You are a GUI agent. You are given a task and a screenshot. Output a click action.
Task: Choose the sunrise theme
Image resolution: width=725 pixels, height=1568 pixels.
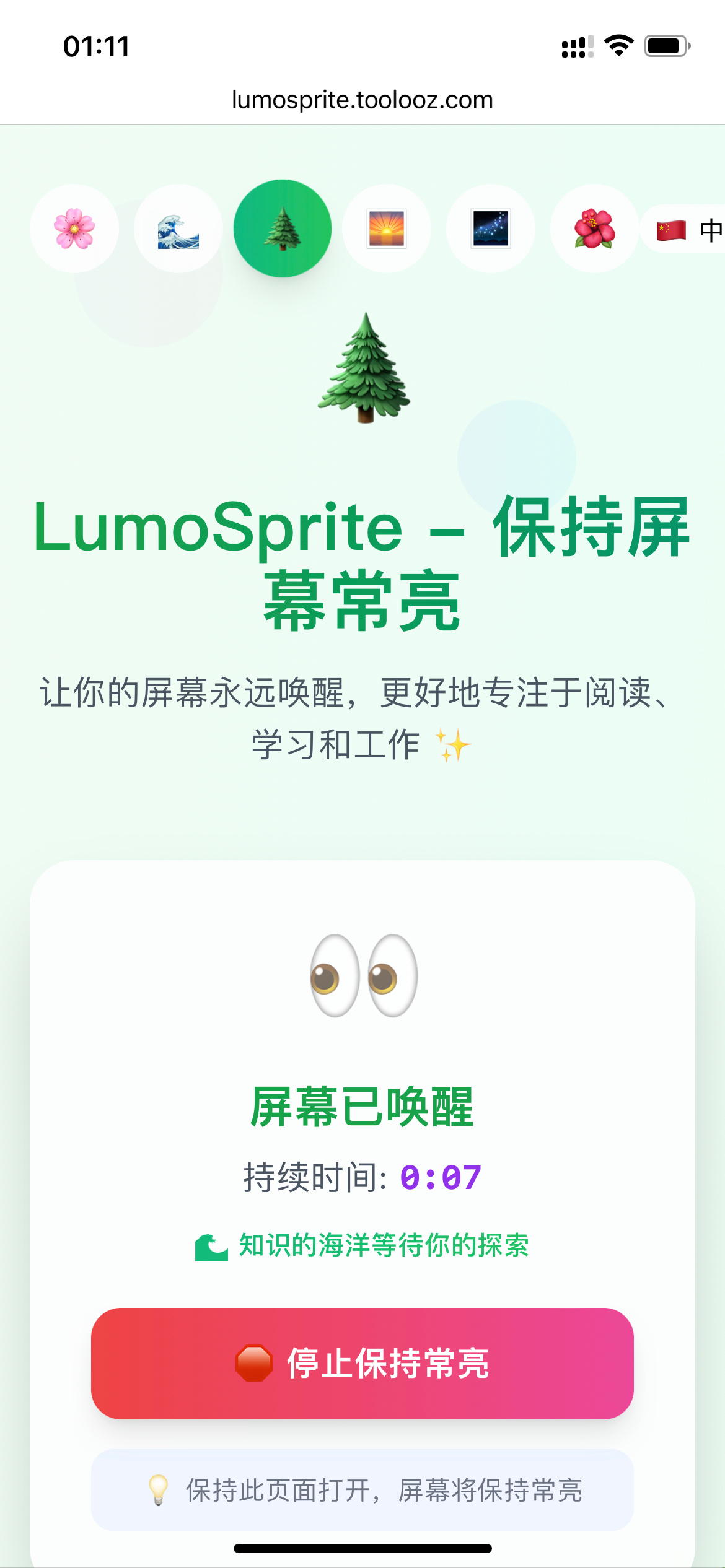387,229
